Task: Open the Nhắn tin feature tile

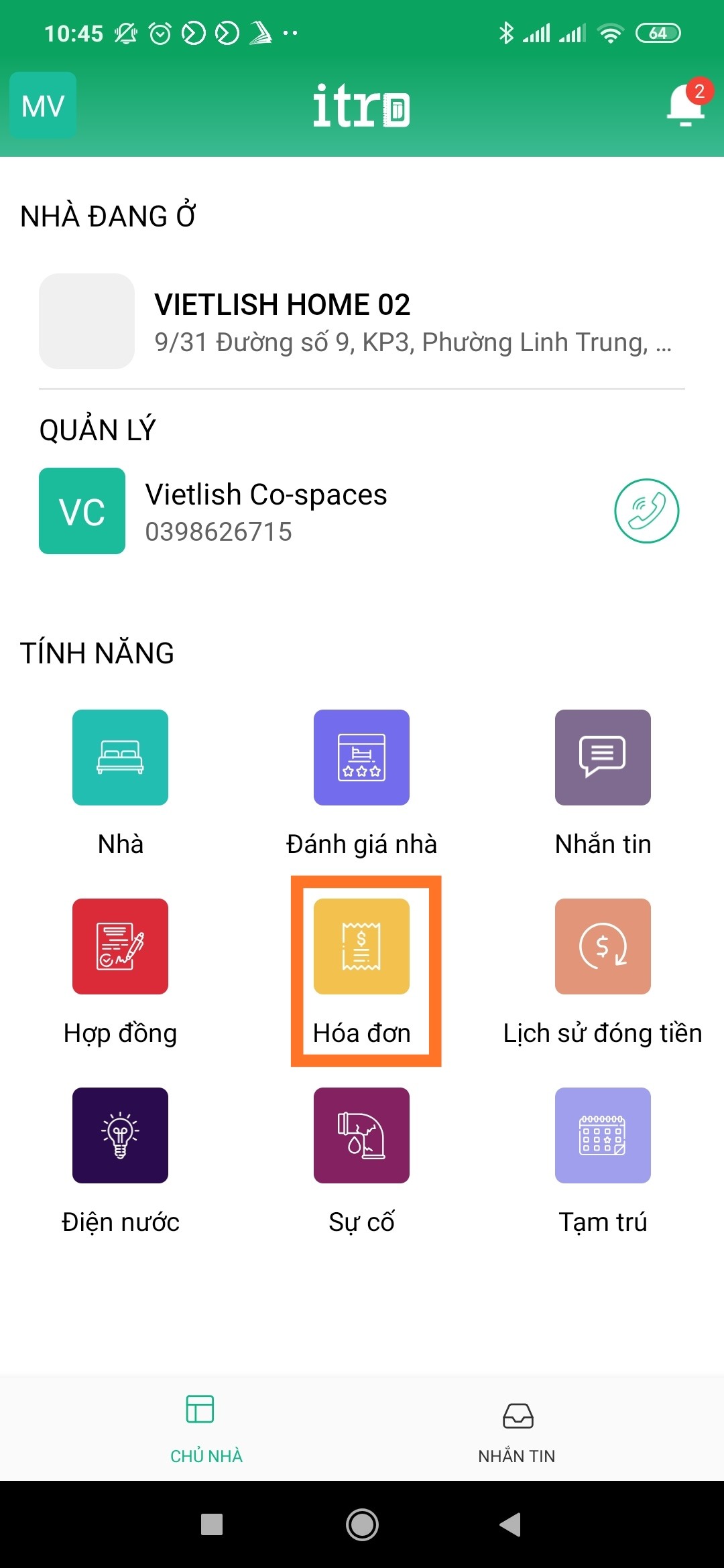Action: [603, 758]
